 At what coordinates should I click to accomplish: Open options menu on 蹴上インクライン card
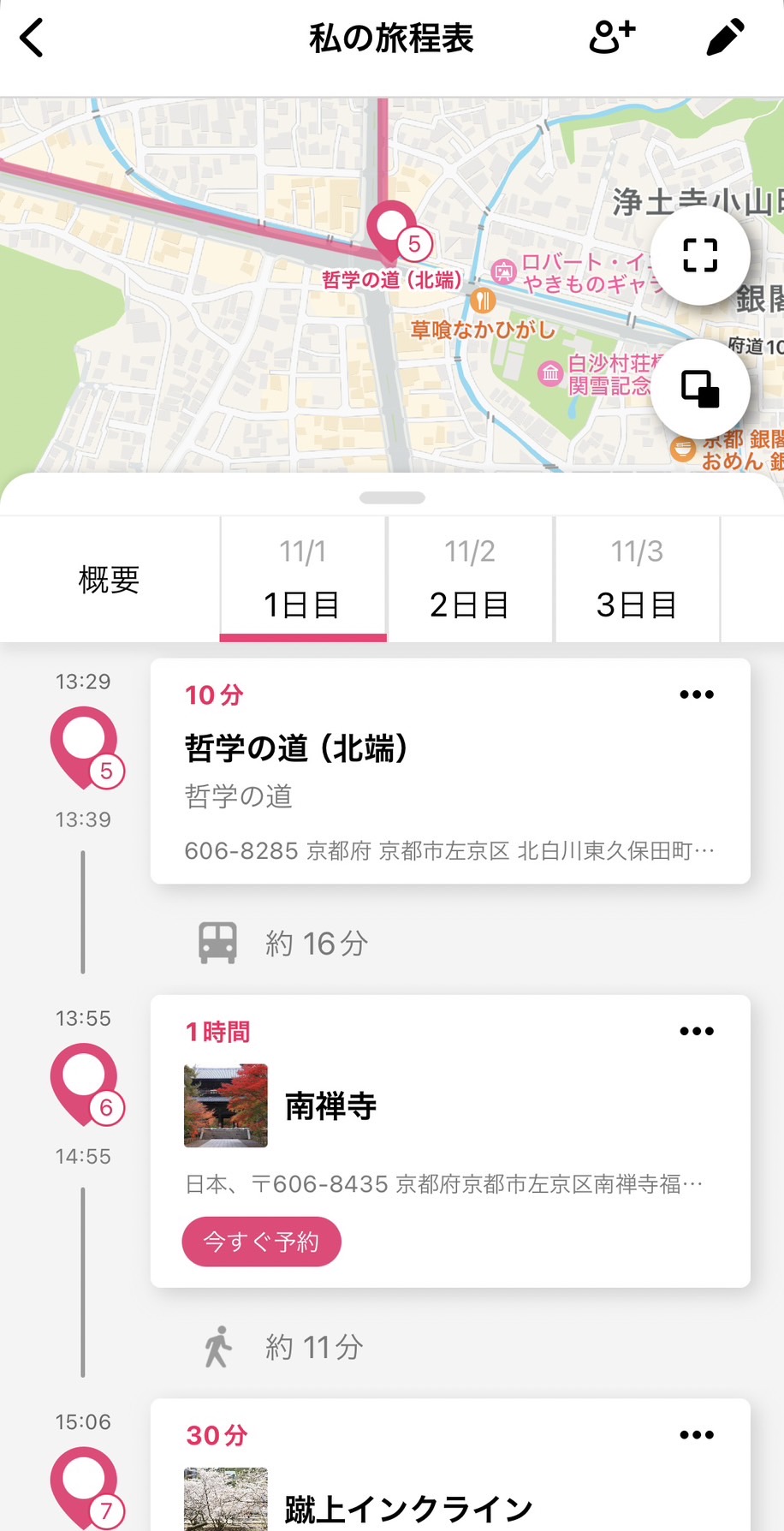coord(697,1434)
